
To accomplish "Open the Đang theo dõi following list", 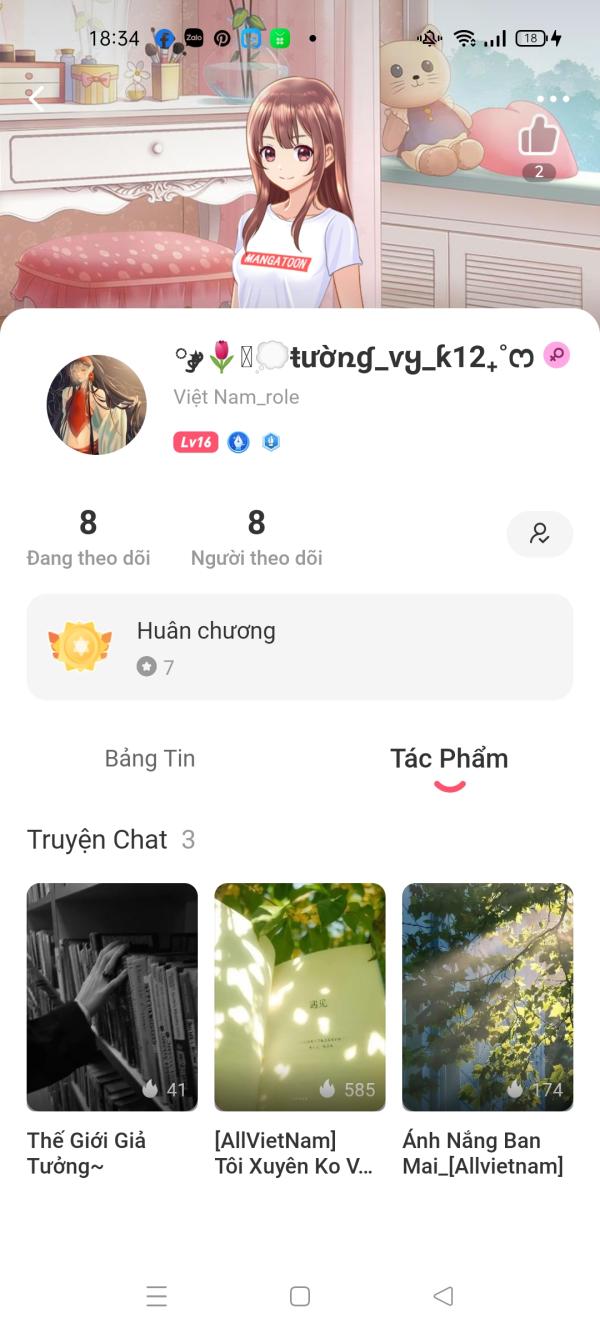I will 88,537.
